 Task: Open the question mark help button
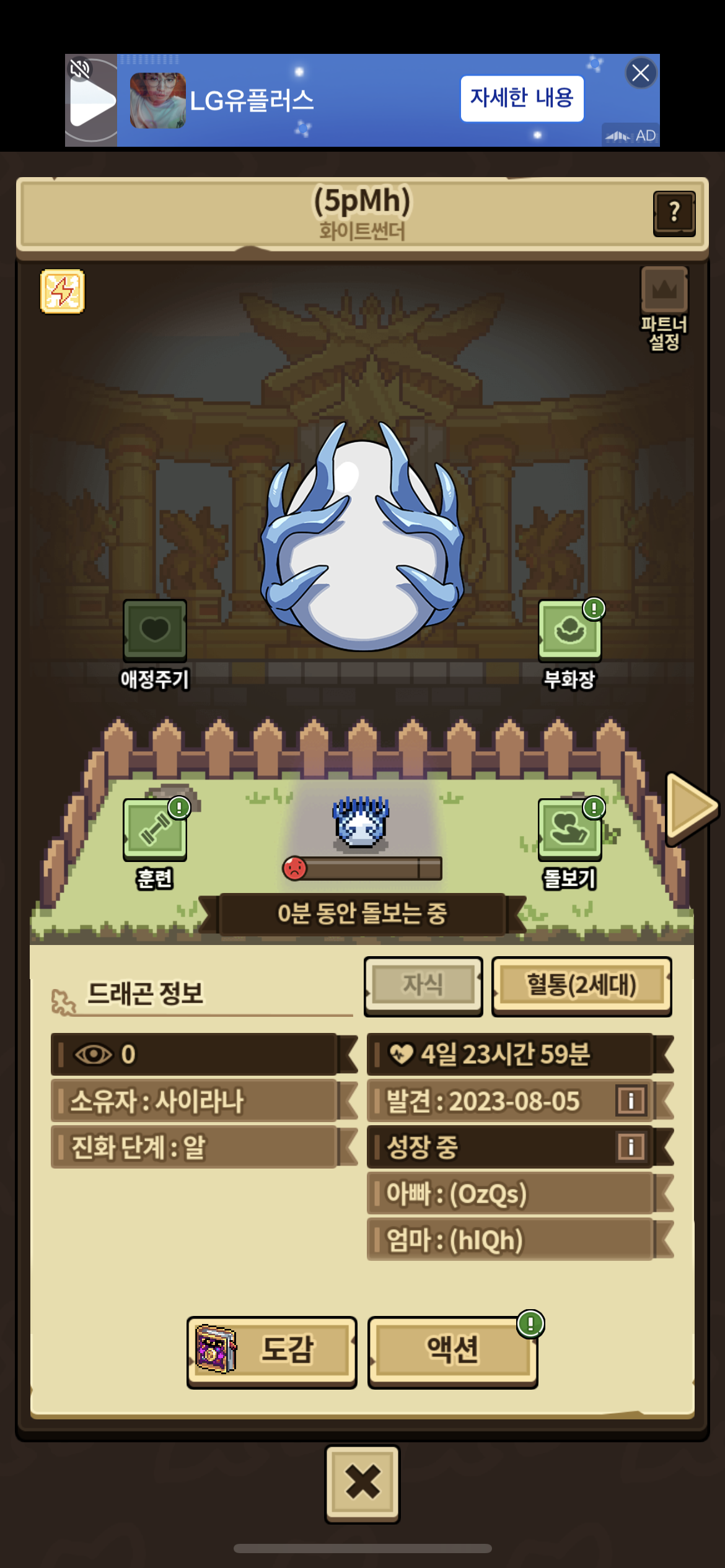pos(674,213)
